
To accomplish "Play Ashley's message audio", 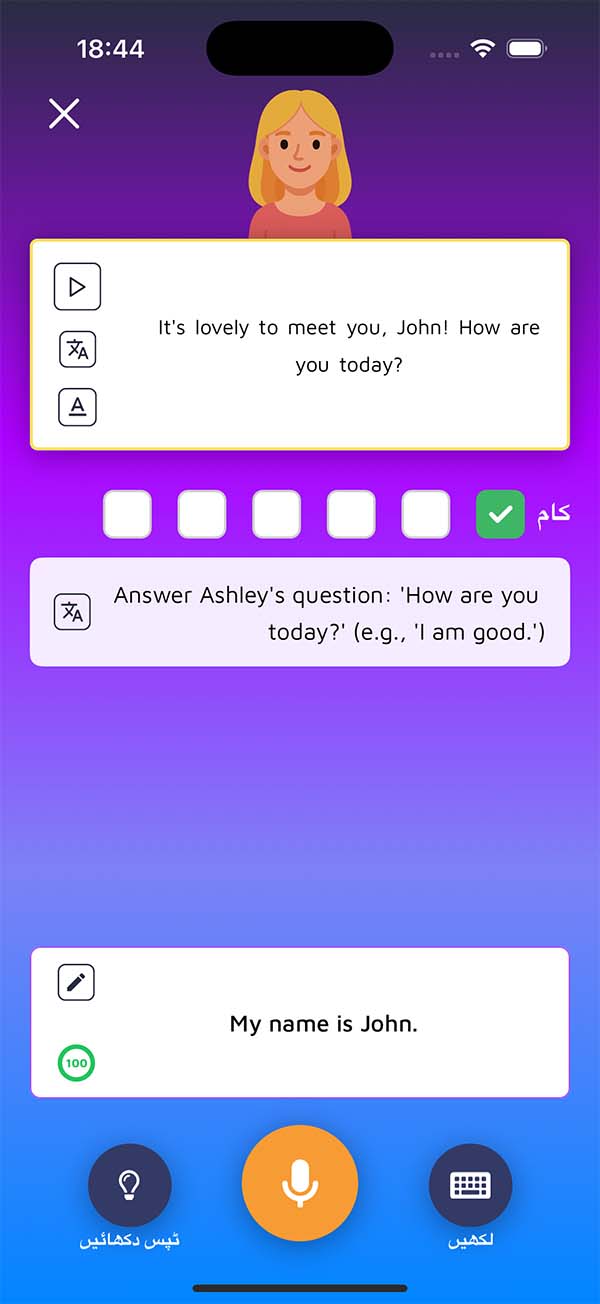I will tap(77, 288).
